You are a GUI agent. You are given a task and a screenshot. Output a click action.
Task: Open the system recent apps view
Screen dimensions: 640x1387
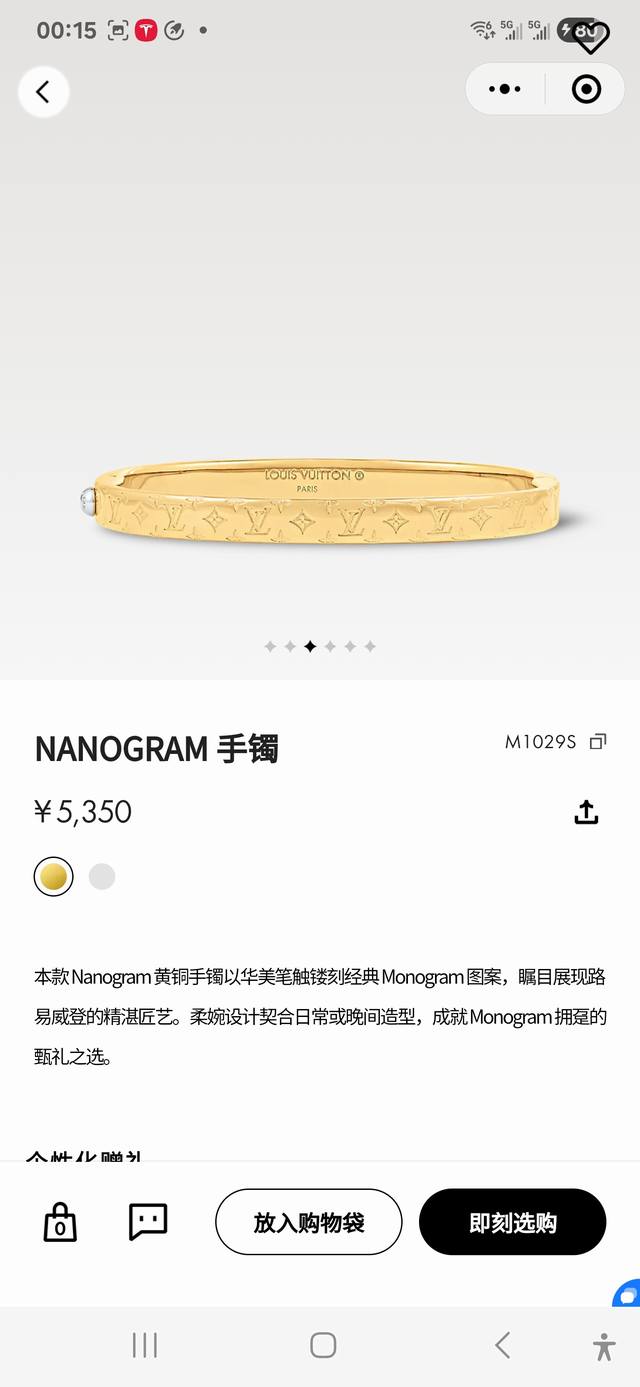[x=145, y=1345]
